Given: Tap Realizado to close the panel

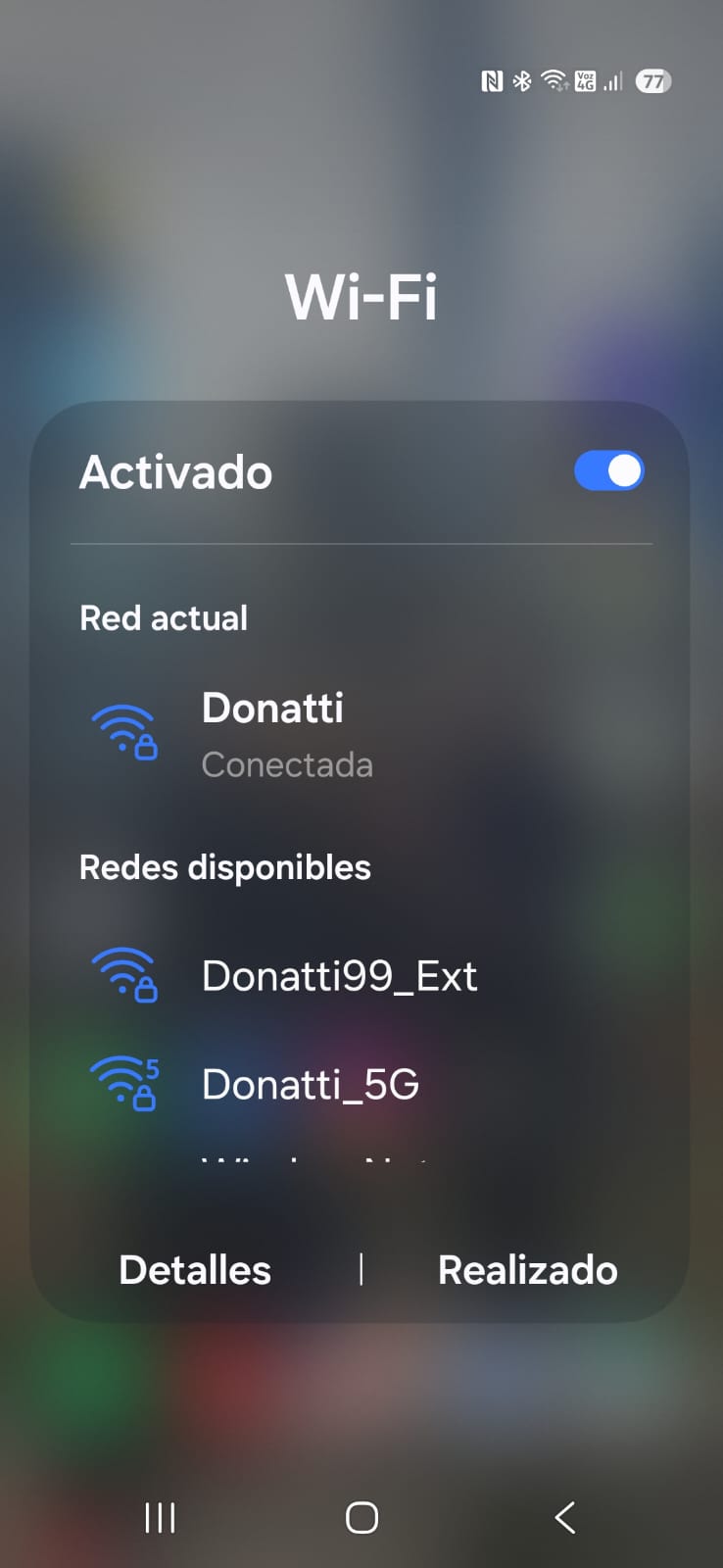Looking at the screenshot, I should pyautogui.click(x=527, y=1270).
